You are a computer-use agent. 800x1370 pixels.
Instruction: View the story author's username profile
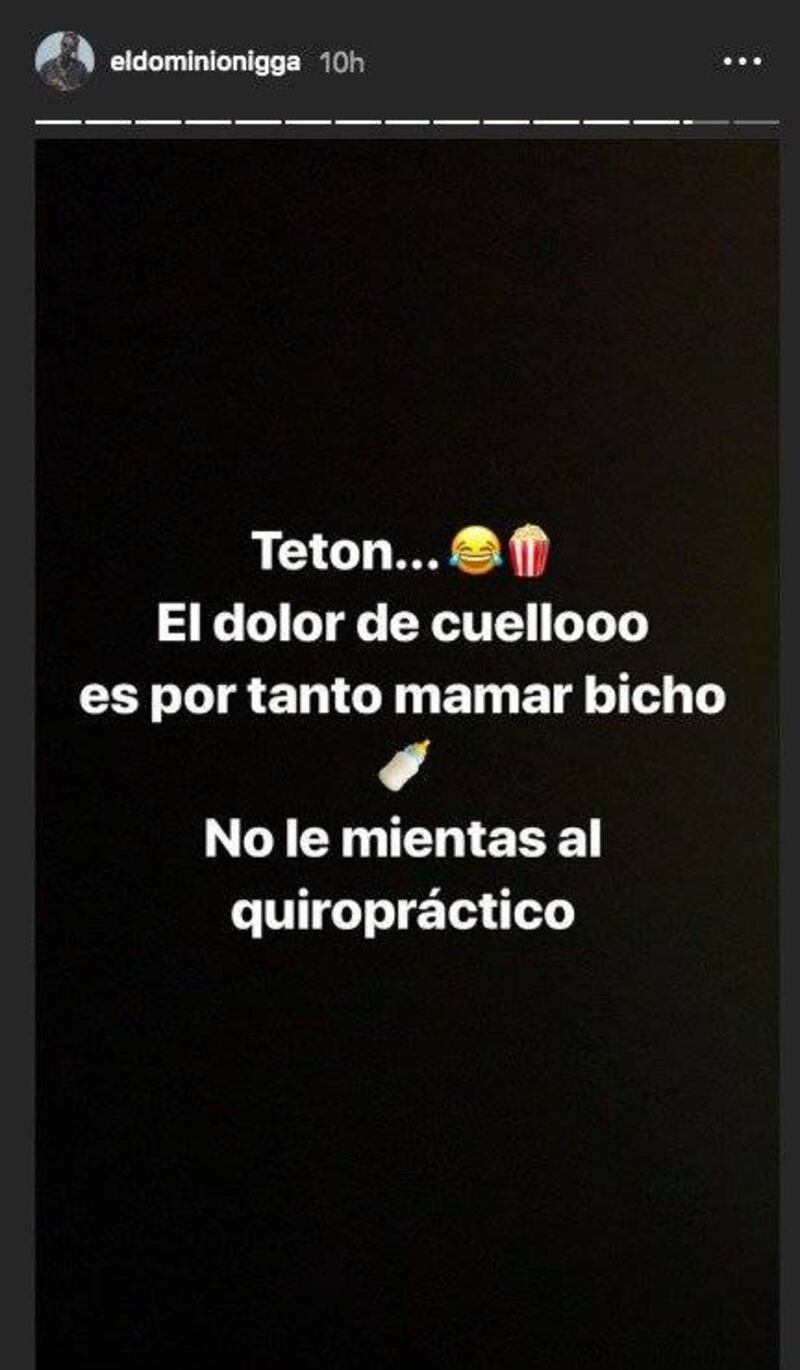point(205,62)
